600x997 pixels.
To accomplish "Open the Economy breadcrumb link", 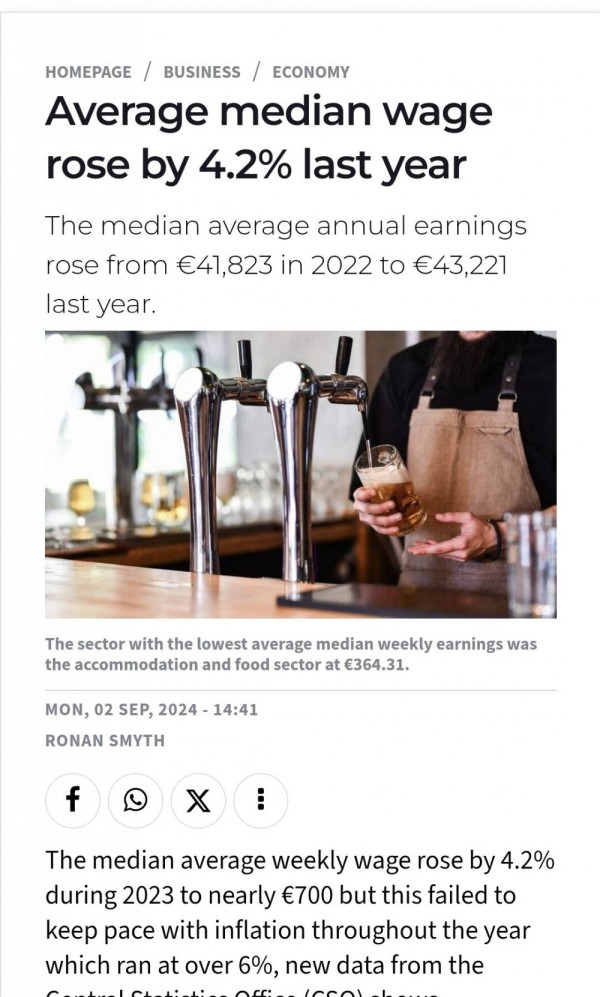I will [x=311, y=72].
